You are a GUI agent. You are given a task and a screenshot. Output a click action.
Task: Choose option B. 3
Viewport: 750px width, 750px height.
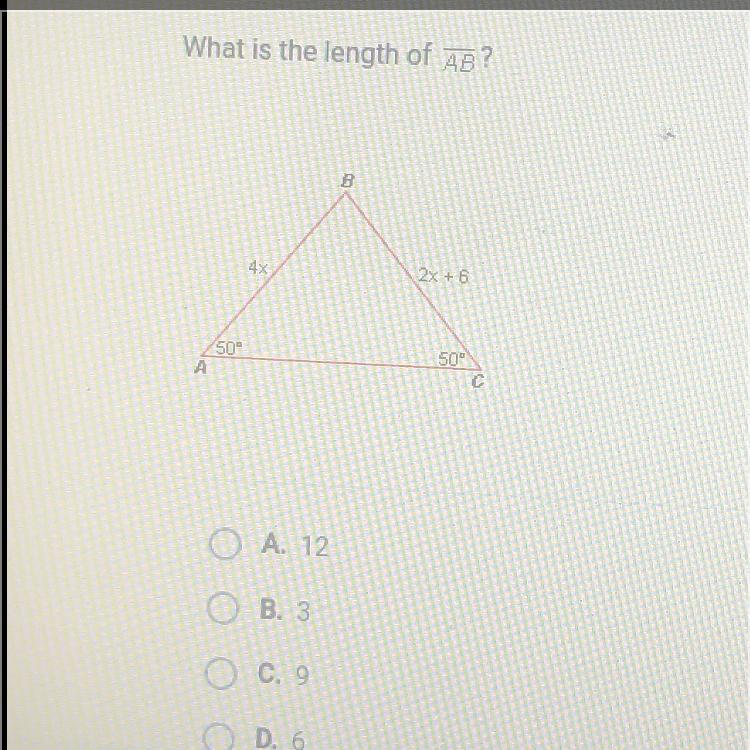coord(225,610)
